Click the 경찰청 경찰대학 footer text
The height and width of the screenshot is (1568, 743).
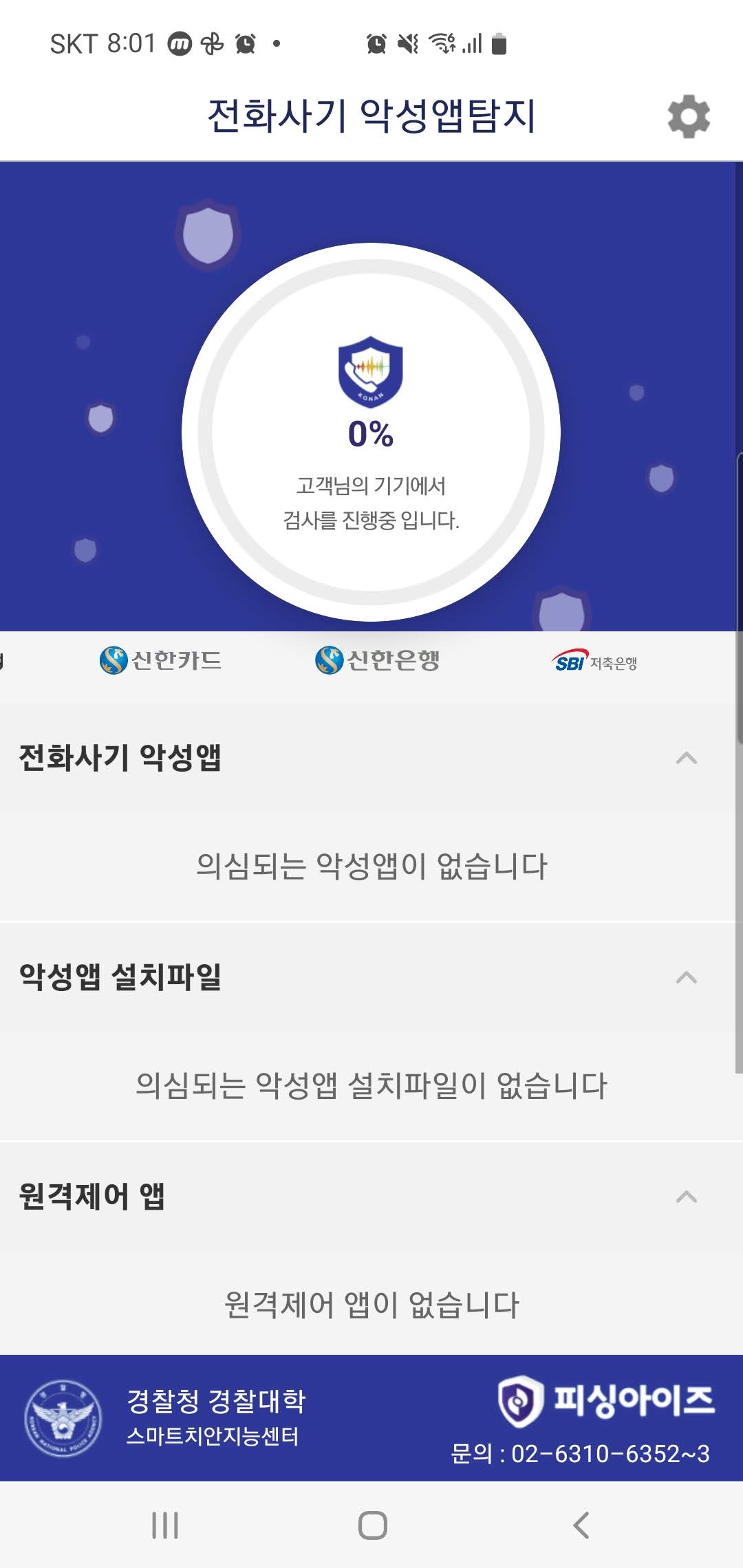(215, 1401)
